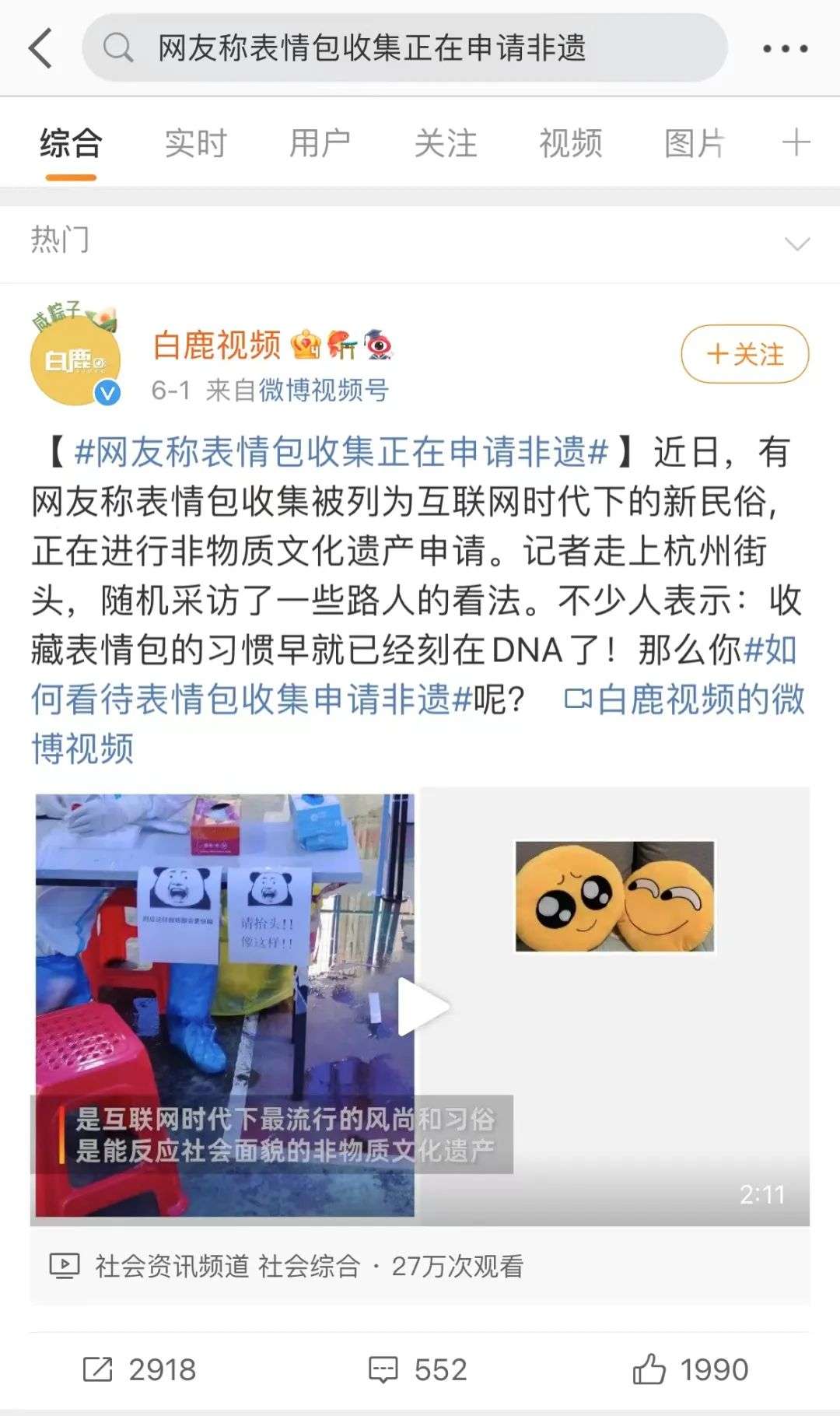Switch to the 视频 tab
Image resolution: width=840 pixels, height=1416 pixels.
570,144
